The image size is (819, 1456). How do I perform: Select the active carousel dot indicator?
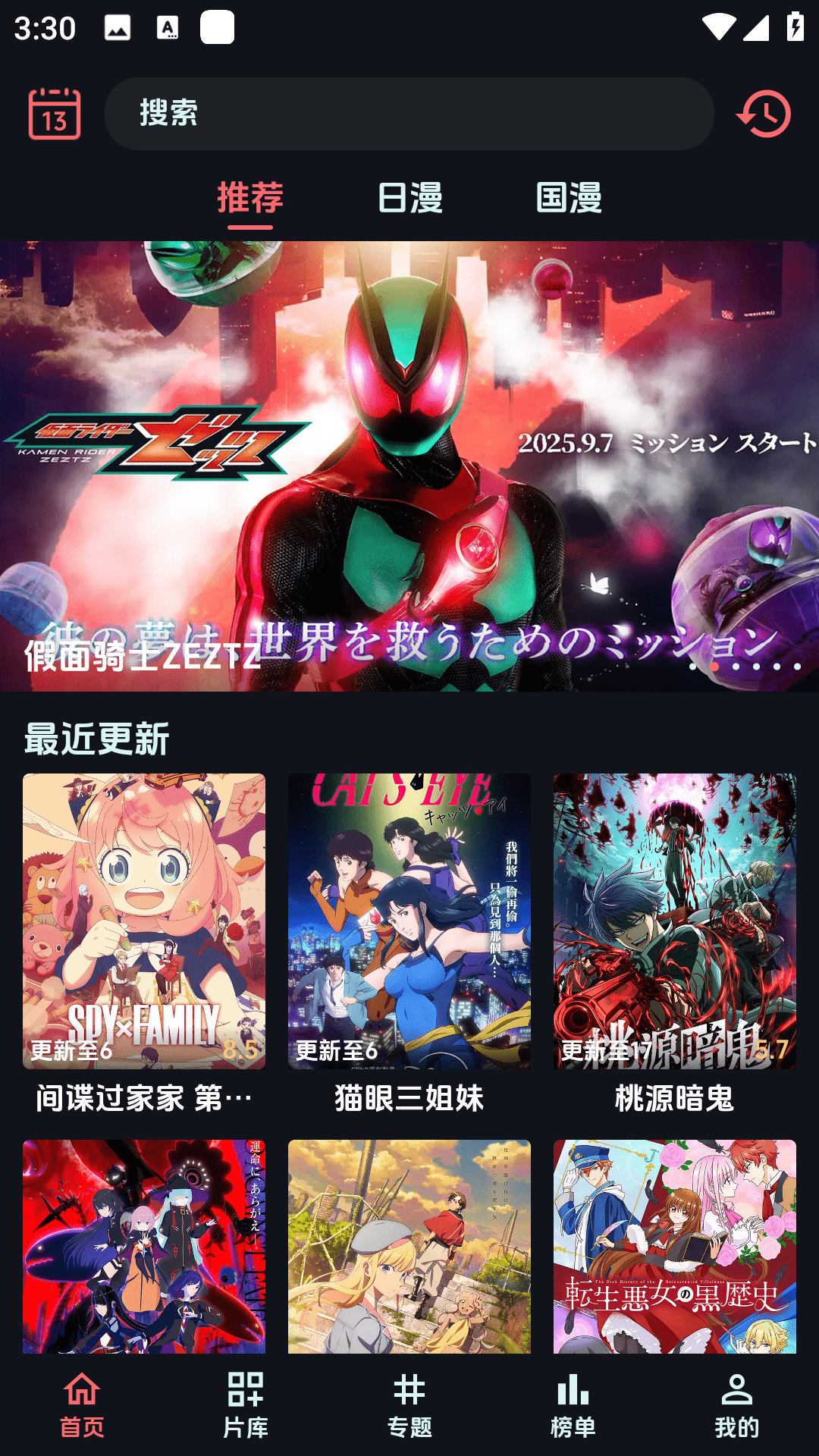point(715,666)
